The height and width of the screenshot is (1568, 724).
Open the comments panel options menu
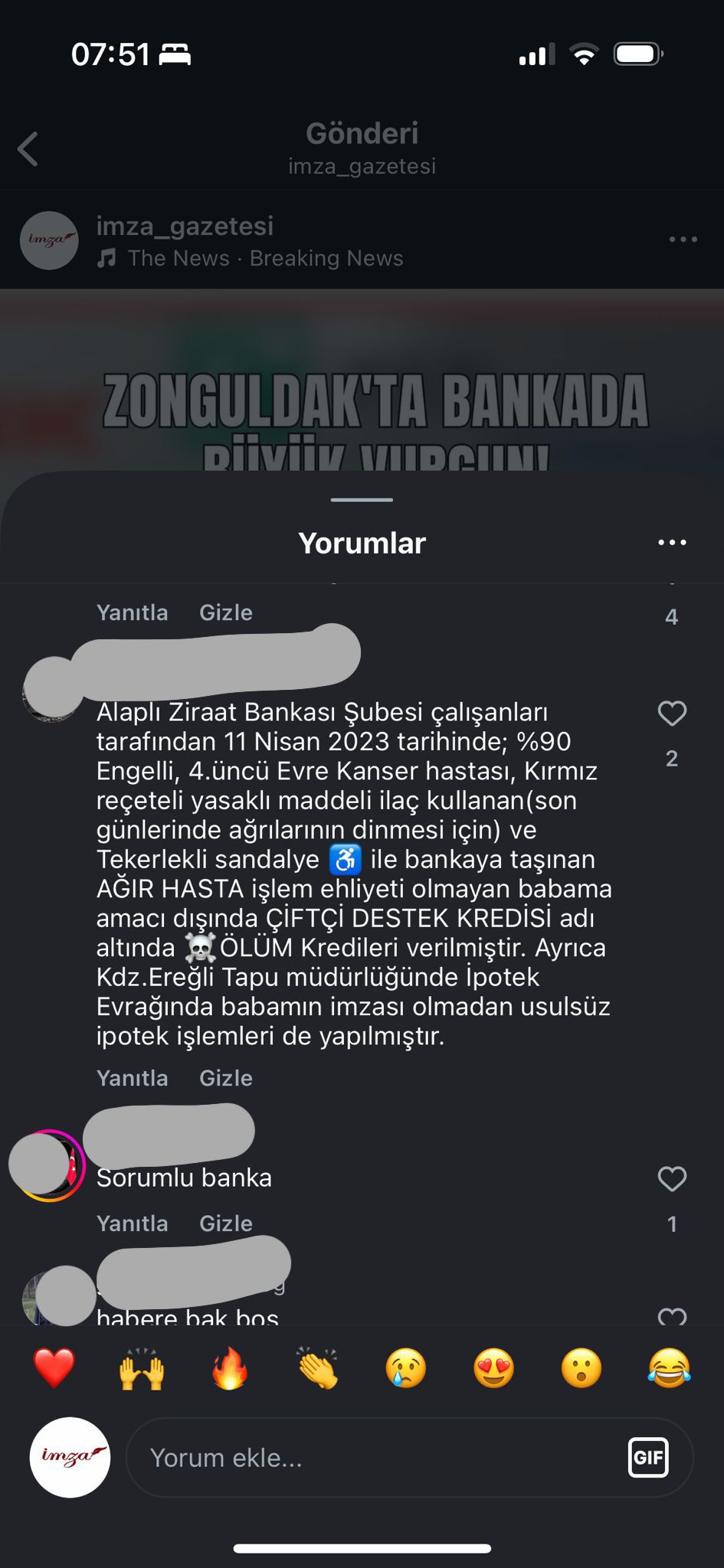point(670,542)
